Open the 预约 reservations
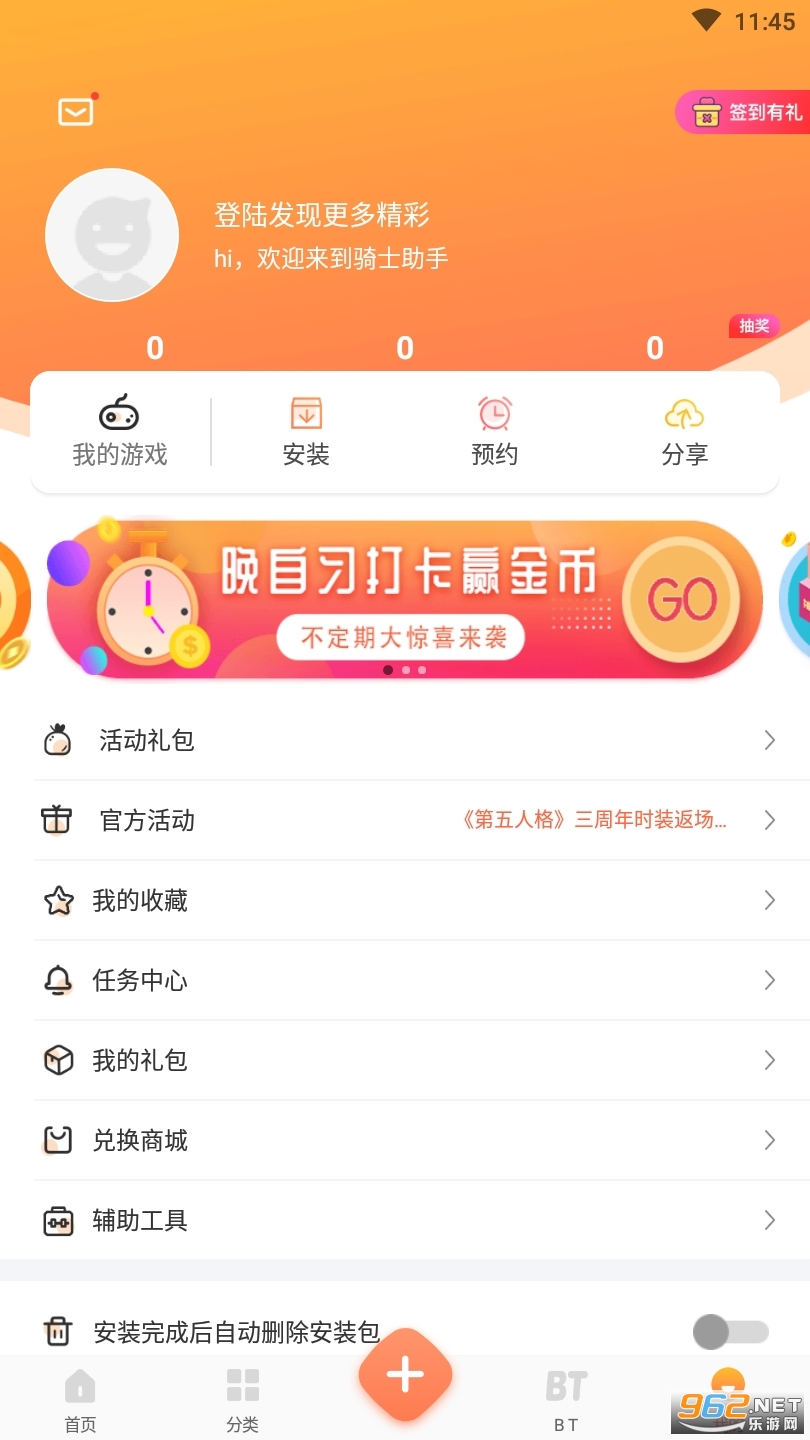Screen dimensions: 810x1440 tap(495, 432)
